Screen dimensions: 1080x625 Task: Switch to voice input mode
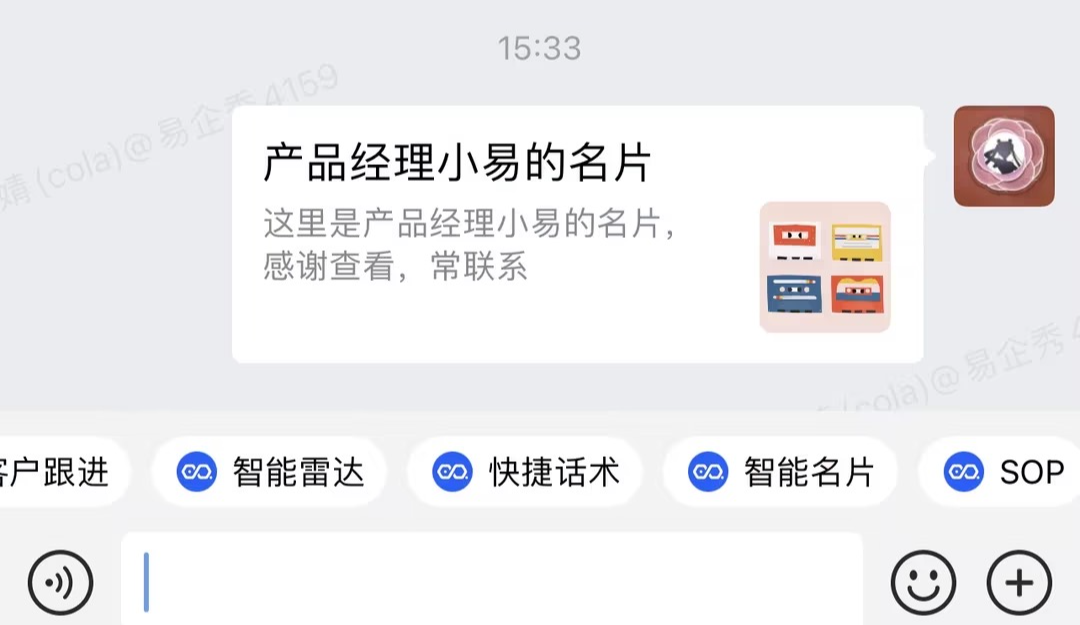[x=60, y=581]
